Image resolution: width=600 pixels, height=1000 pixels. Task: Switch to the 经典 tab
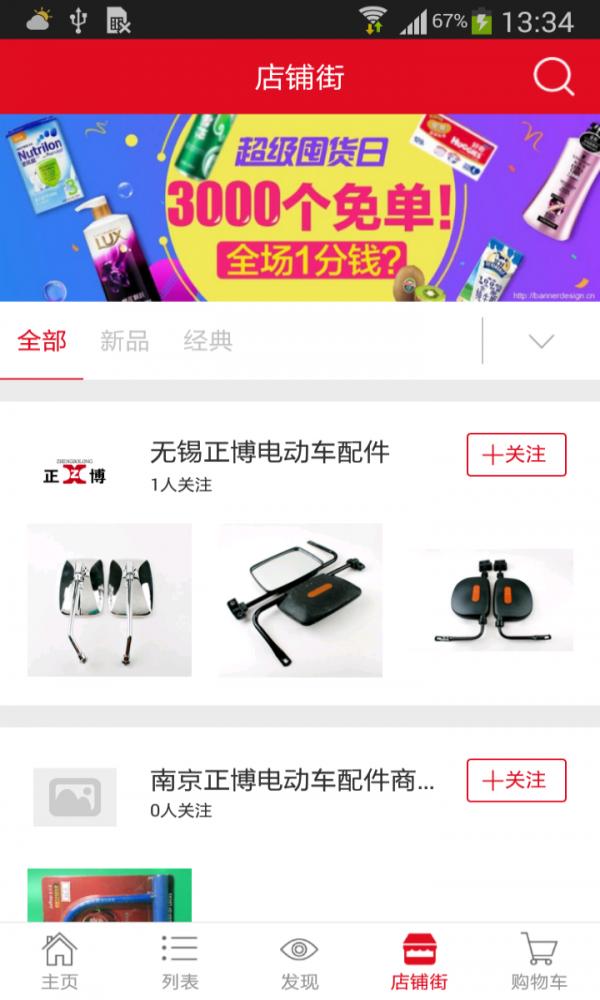[208, 341]
